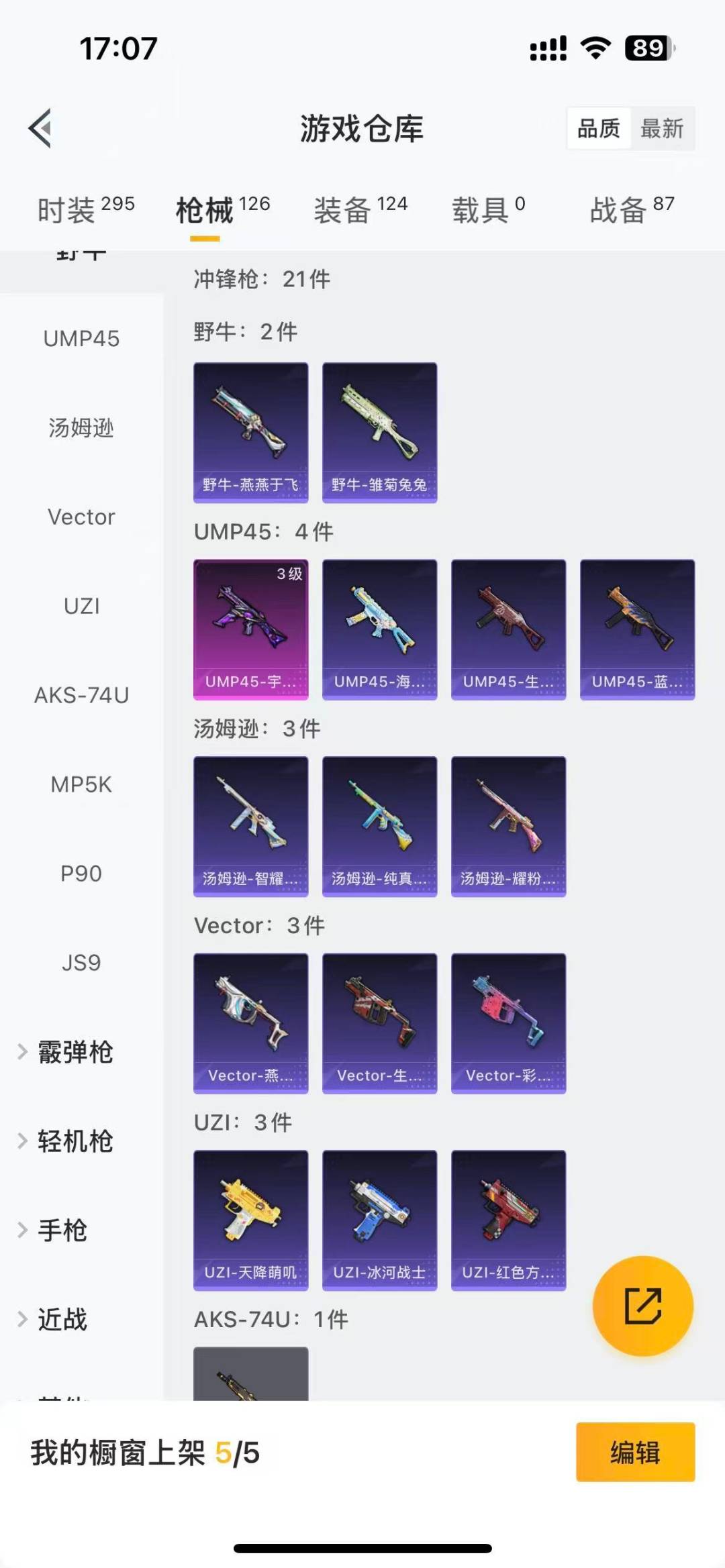
Task: Expand the 近战 category
Action: point(60,1319)
